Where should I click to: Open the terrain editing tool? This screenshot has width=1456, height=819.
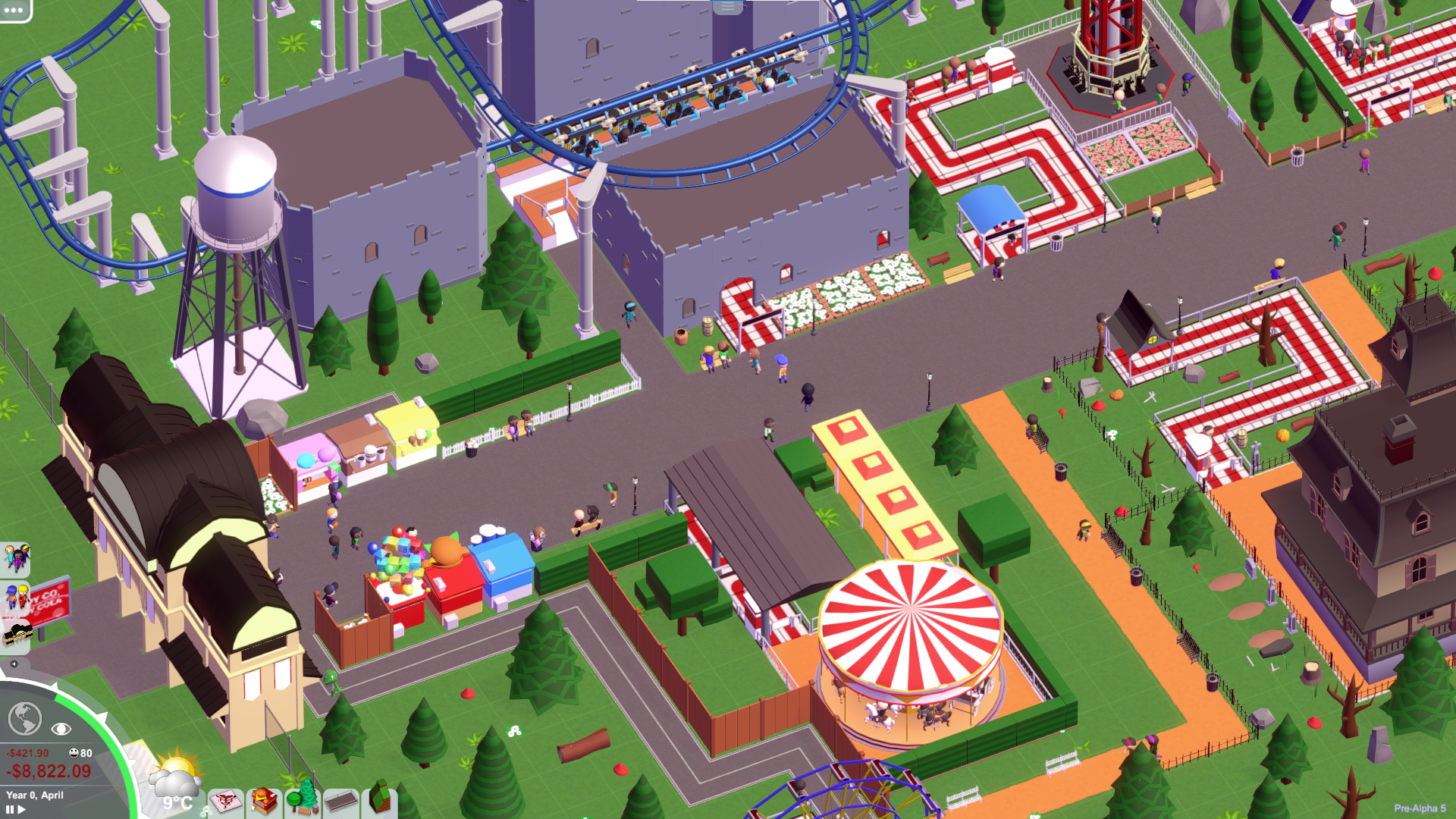(380, 800)
